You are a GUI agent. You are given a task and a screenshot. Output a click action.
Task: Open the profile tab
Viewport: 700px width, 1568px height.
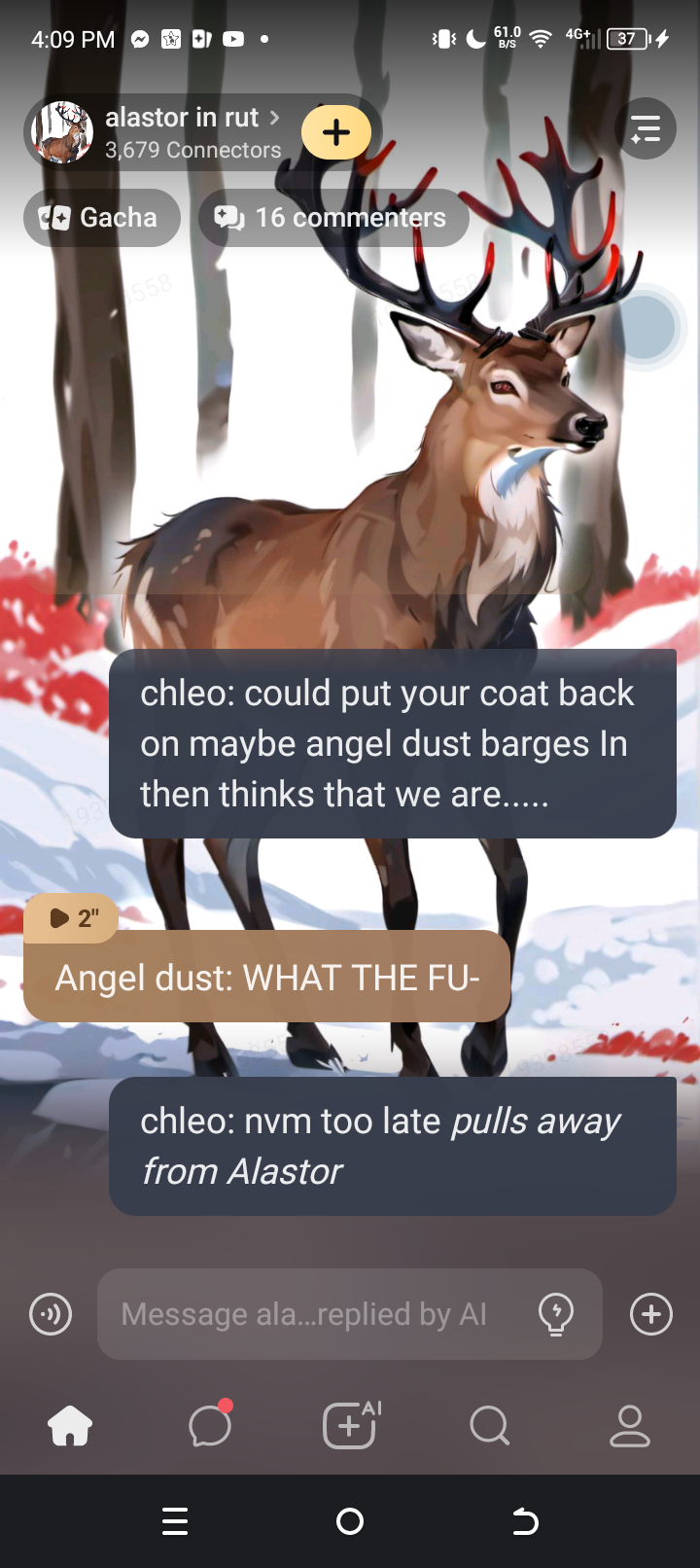coord(629,1427)
